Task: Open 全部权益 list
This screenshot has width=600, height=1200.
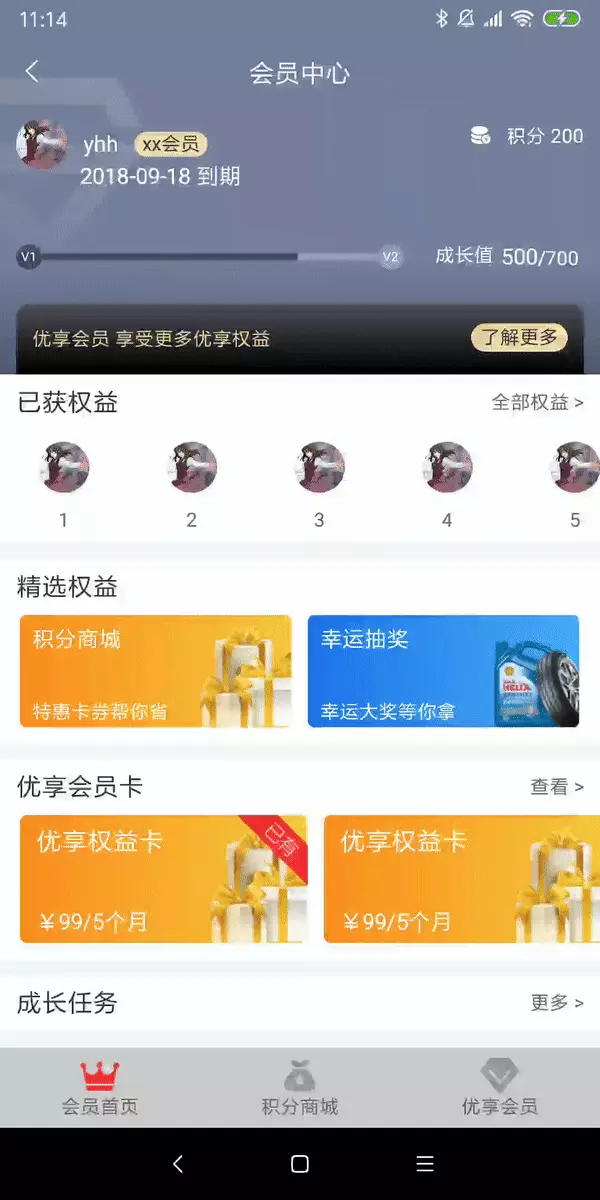Action: click(537, 402)
